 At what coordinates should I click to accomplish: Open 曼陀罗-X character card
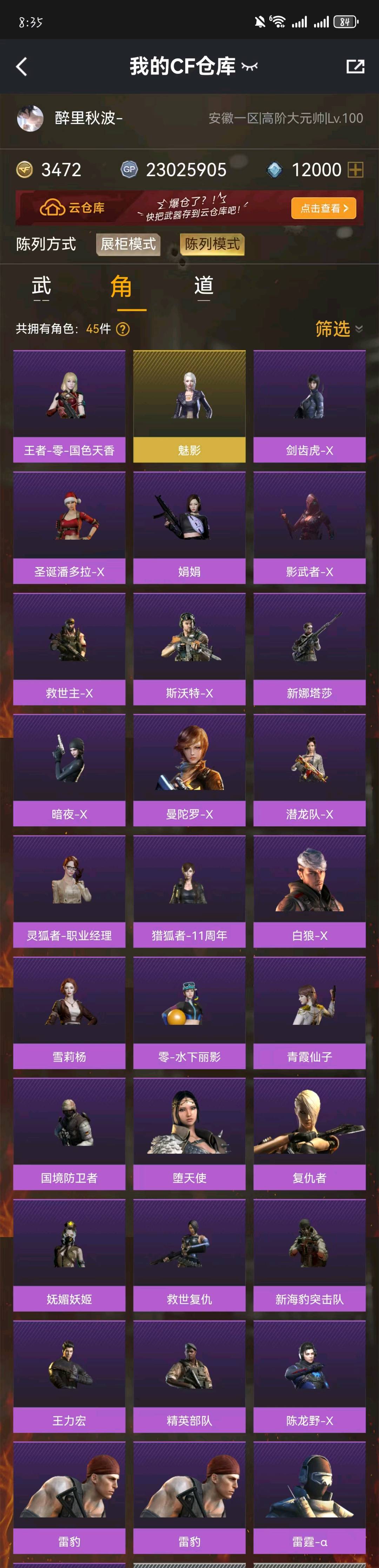[x=189, y=770]
